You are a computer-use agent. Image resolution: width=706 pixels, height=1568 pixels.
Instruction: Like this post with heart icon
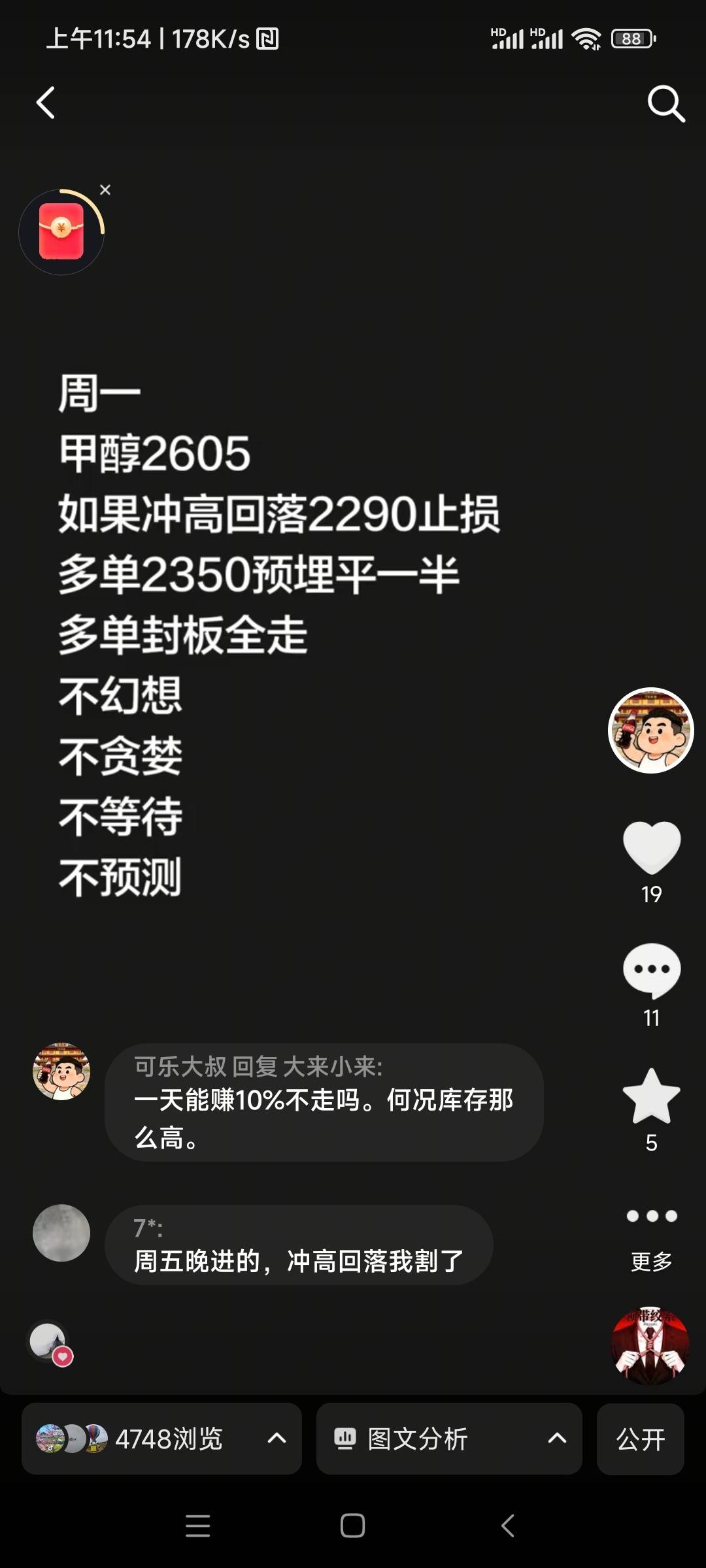click(x=651, y=848)
